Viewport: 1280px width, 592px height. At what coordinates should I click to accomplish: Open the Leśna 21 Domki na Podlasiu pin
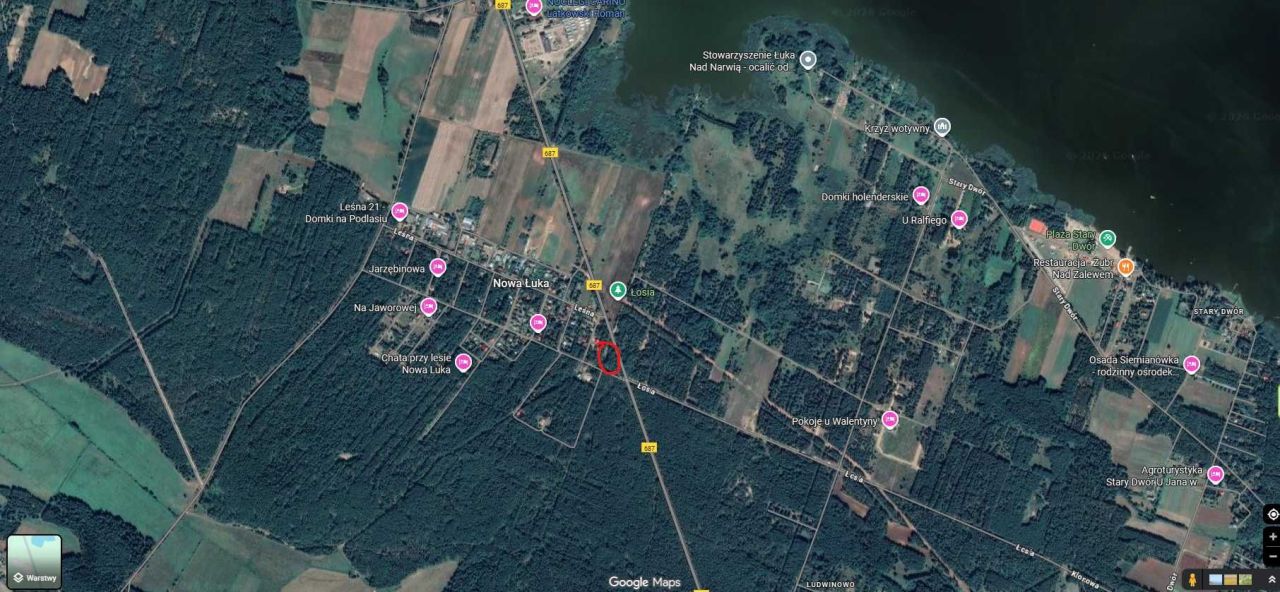399,211
